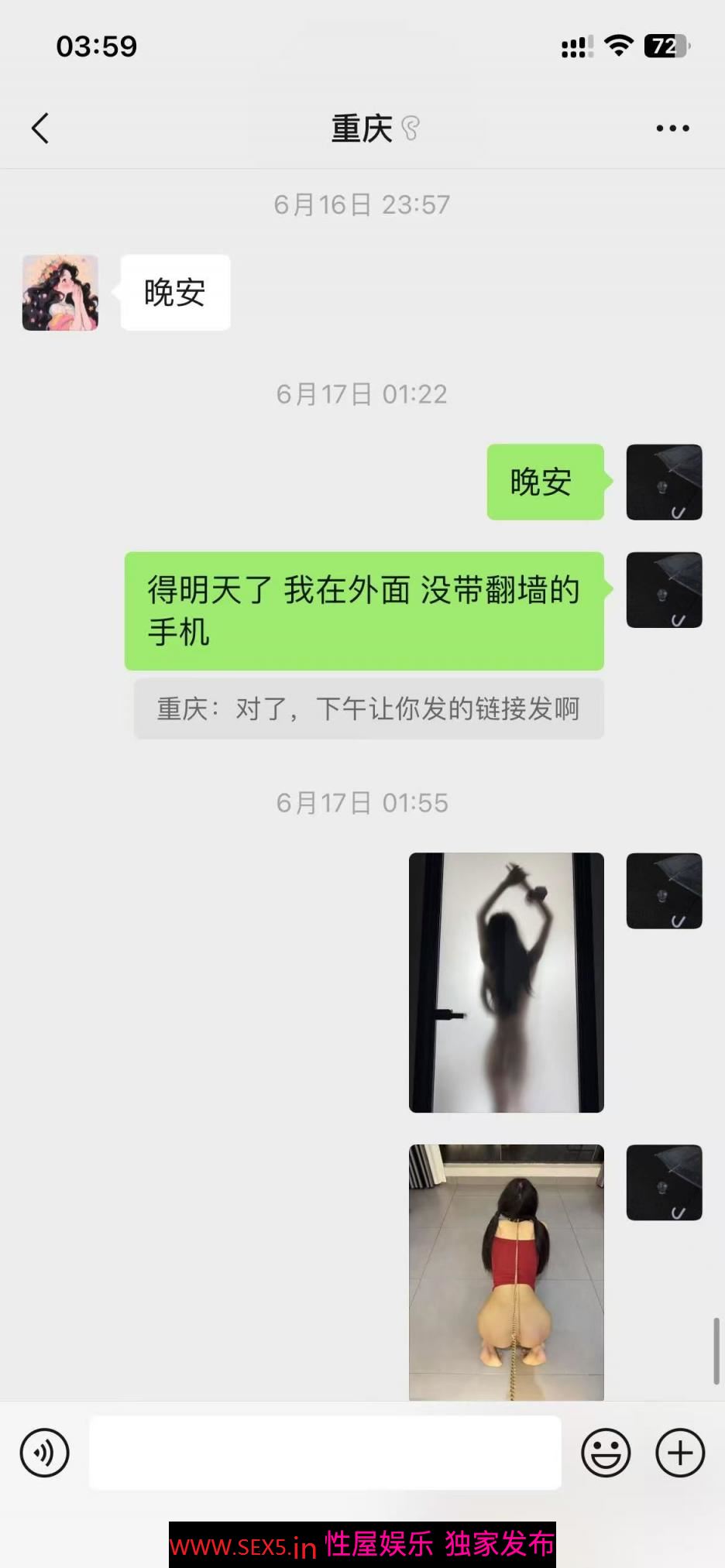The image size is (725, 1568).
Task: Open the plus attachment menu
Action: pos(680,1453)
